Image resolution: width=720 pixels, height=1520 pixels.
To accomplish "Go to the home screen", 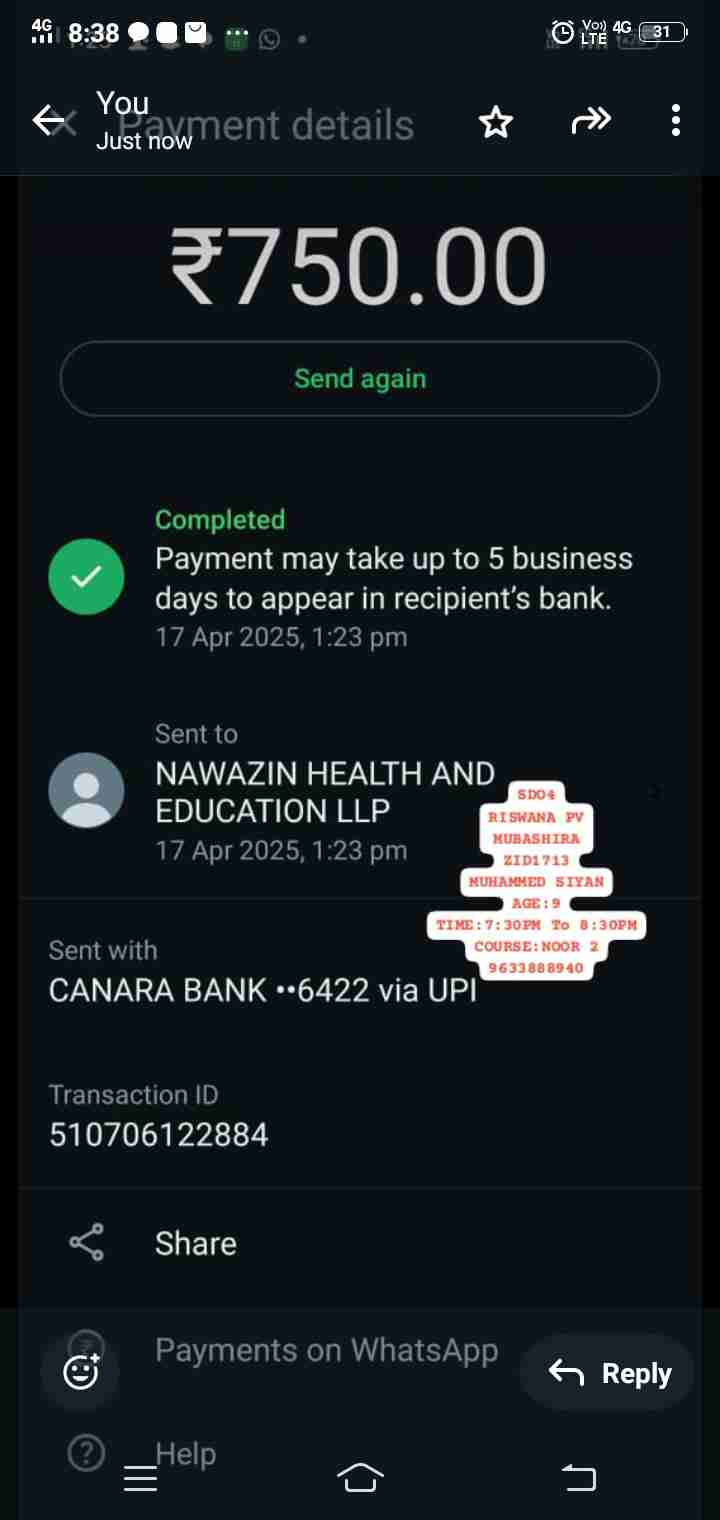I will tap(360, 1477).
